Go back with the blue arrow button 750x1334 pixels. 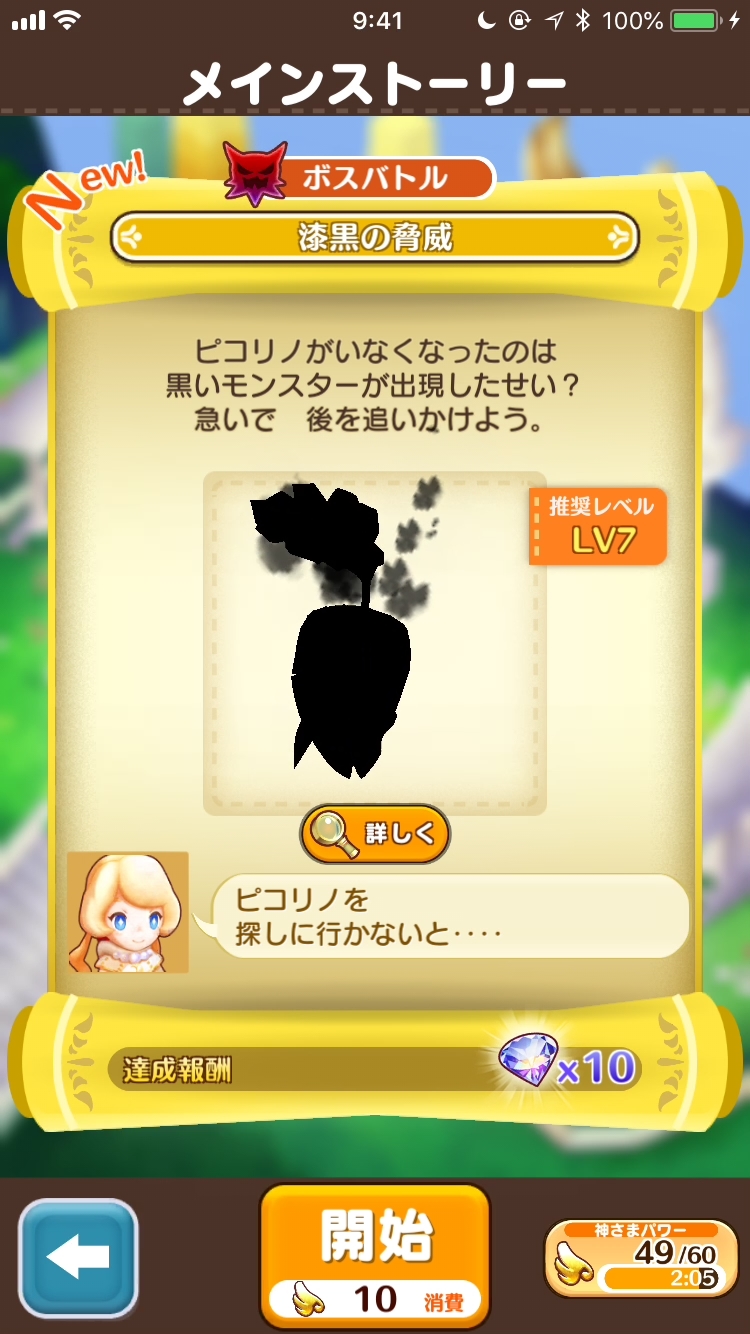point(78,1258)
